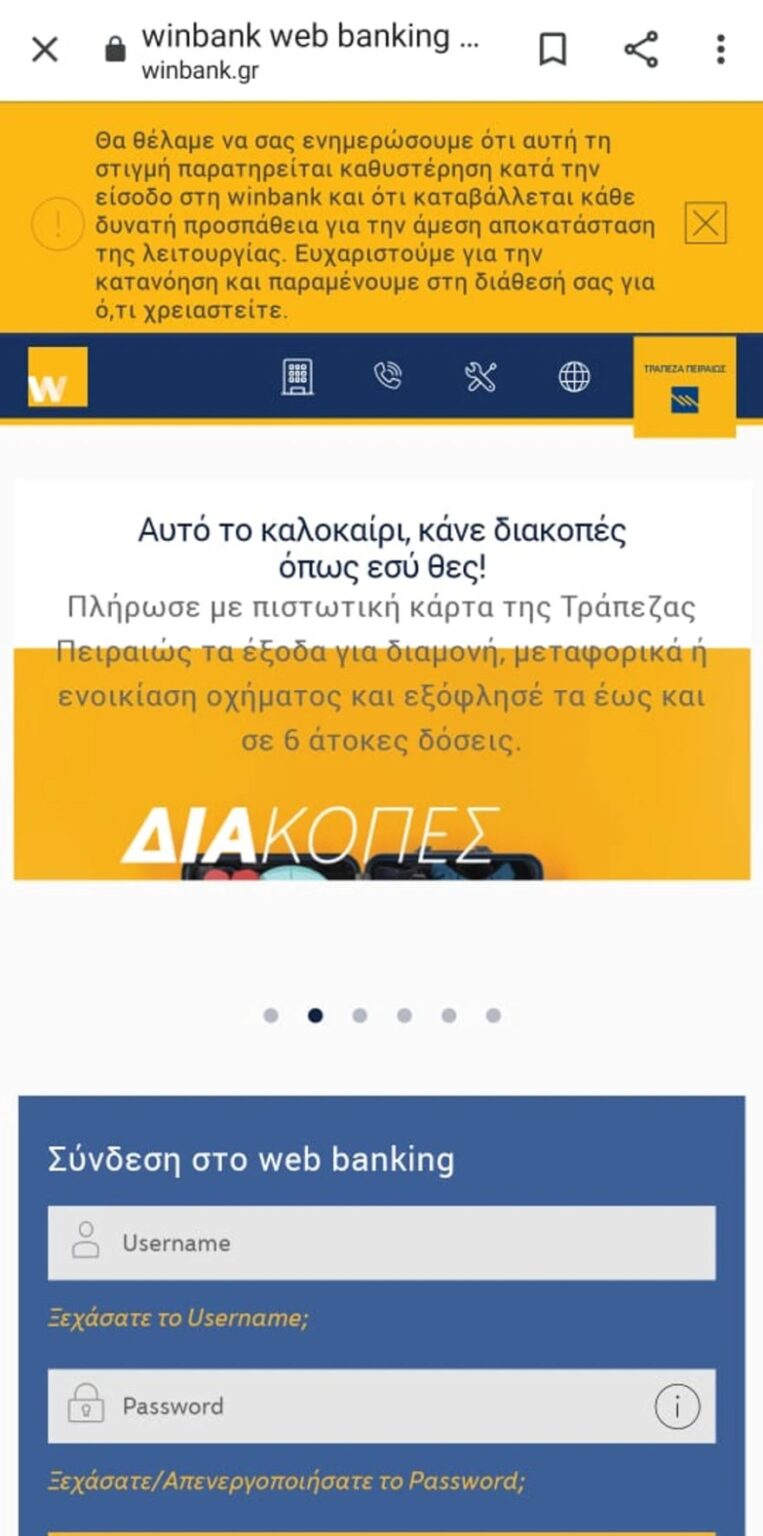This screenshot has width=763, height=1536.
Task: Open the tools wrench icon
Action: tap(481, 377)
